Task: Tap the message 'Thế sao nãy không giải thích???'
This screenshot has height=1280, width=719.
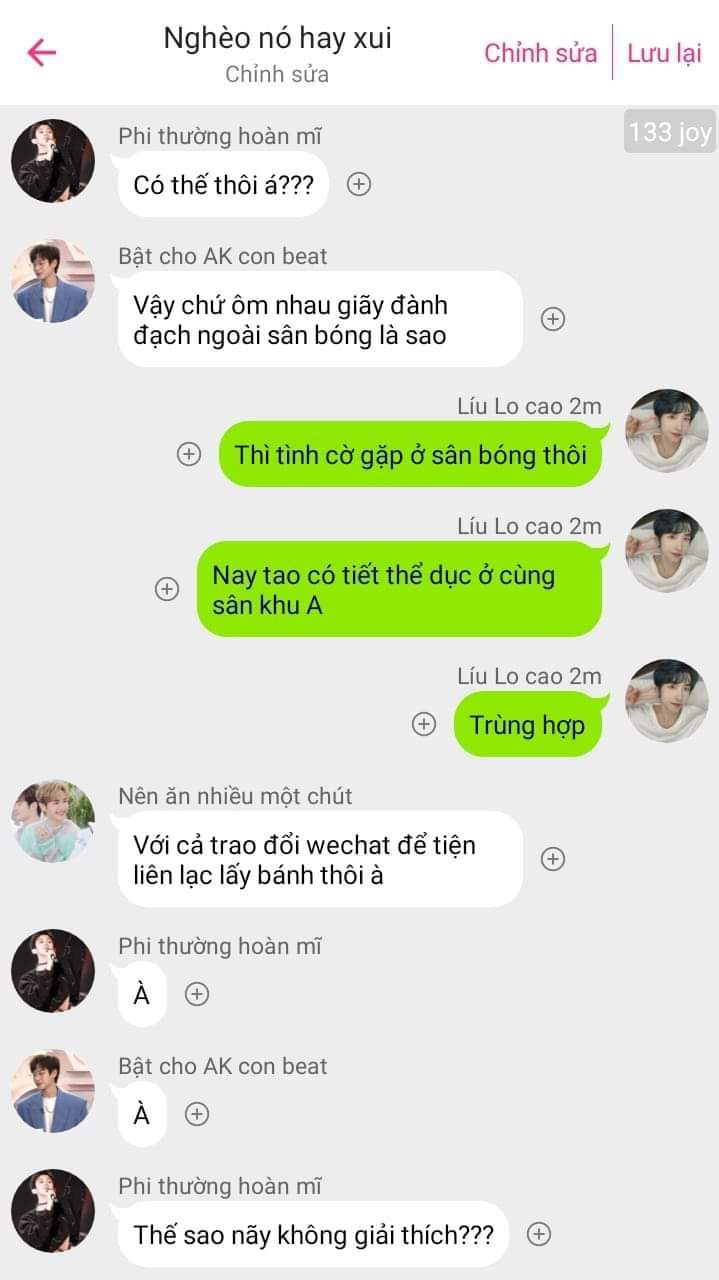Action: [314, 1234]
